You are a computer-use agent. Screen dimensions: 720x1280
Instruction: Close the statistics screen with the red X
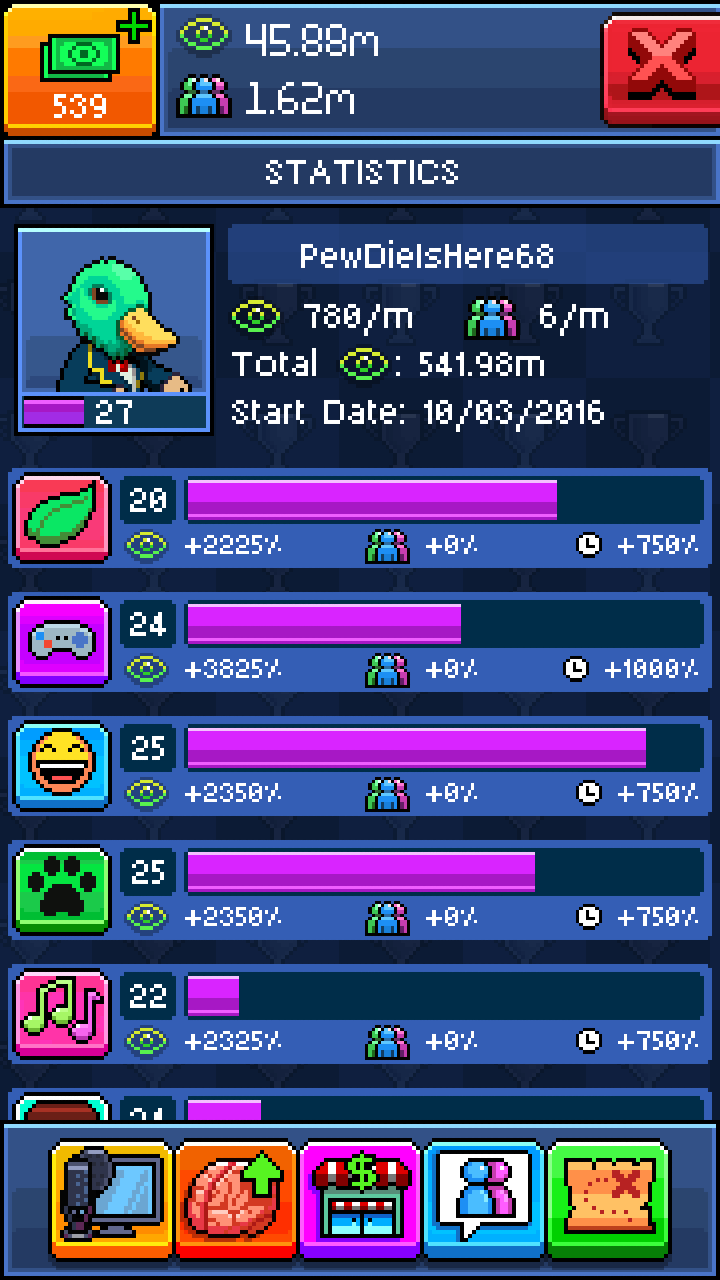pos(660,66)
